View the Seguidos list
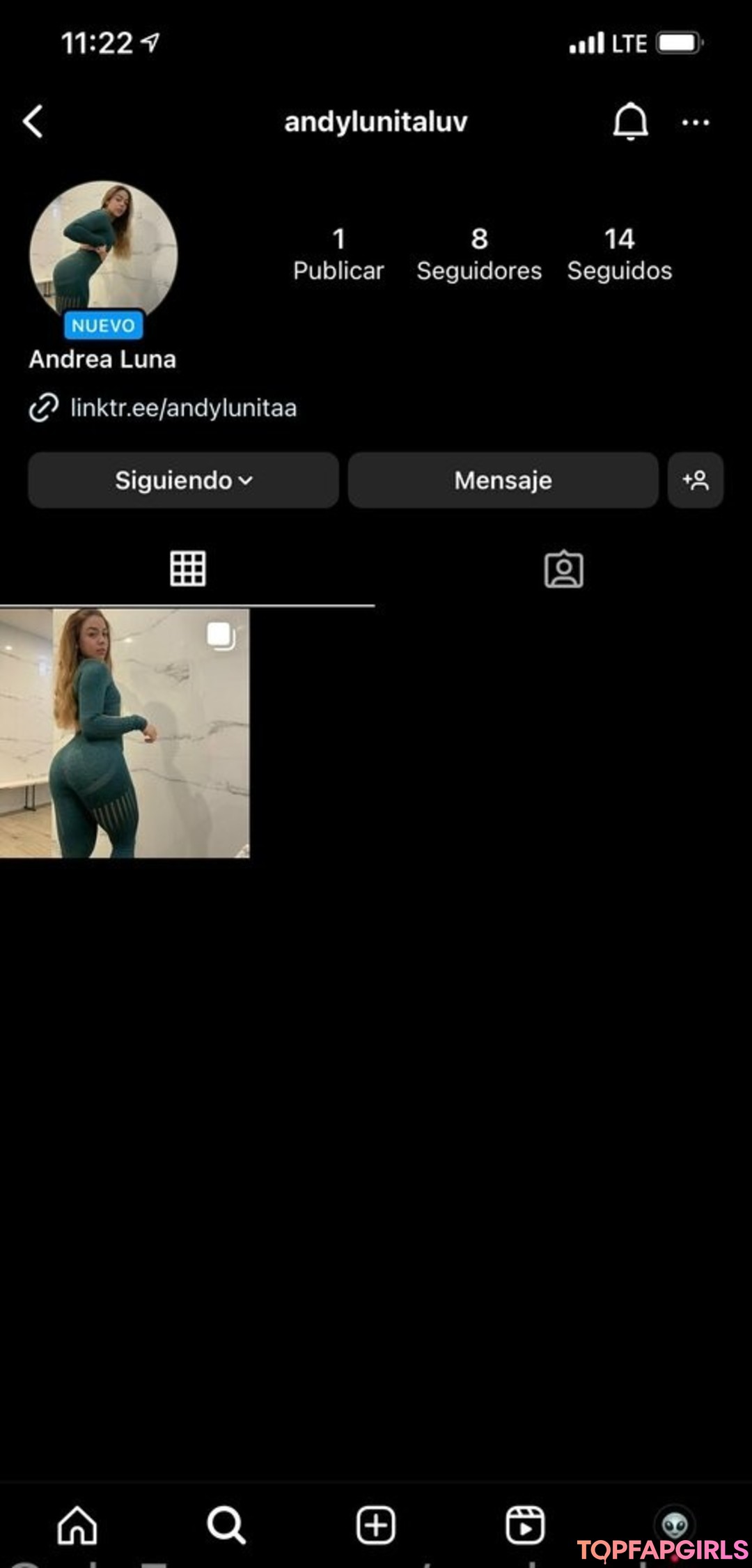752x1568 pixels. (x=619, y=254)
